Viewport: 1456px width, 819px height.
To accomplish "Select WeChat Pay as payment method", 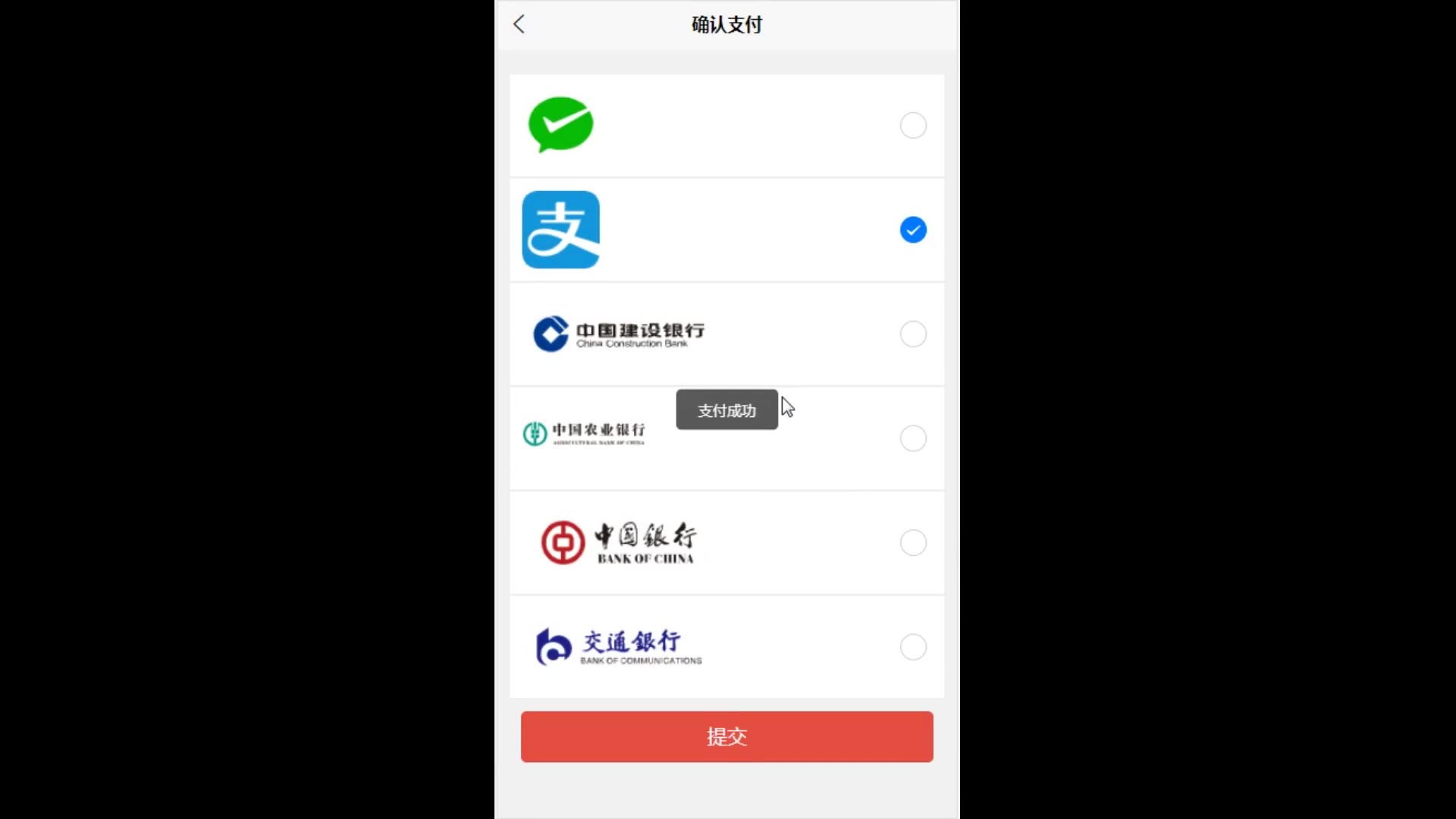I will pos(912,126).
